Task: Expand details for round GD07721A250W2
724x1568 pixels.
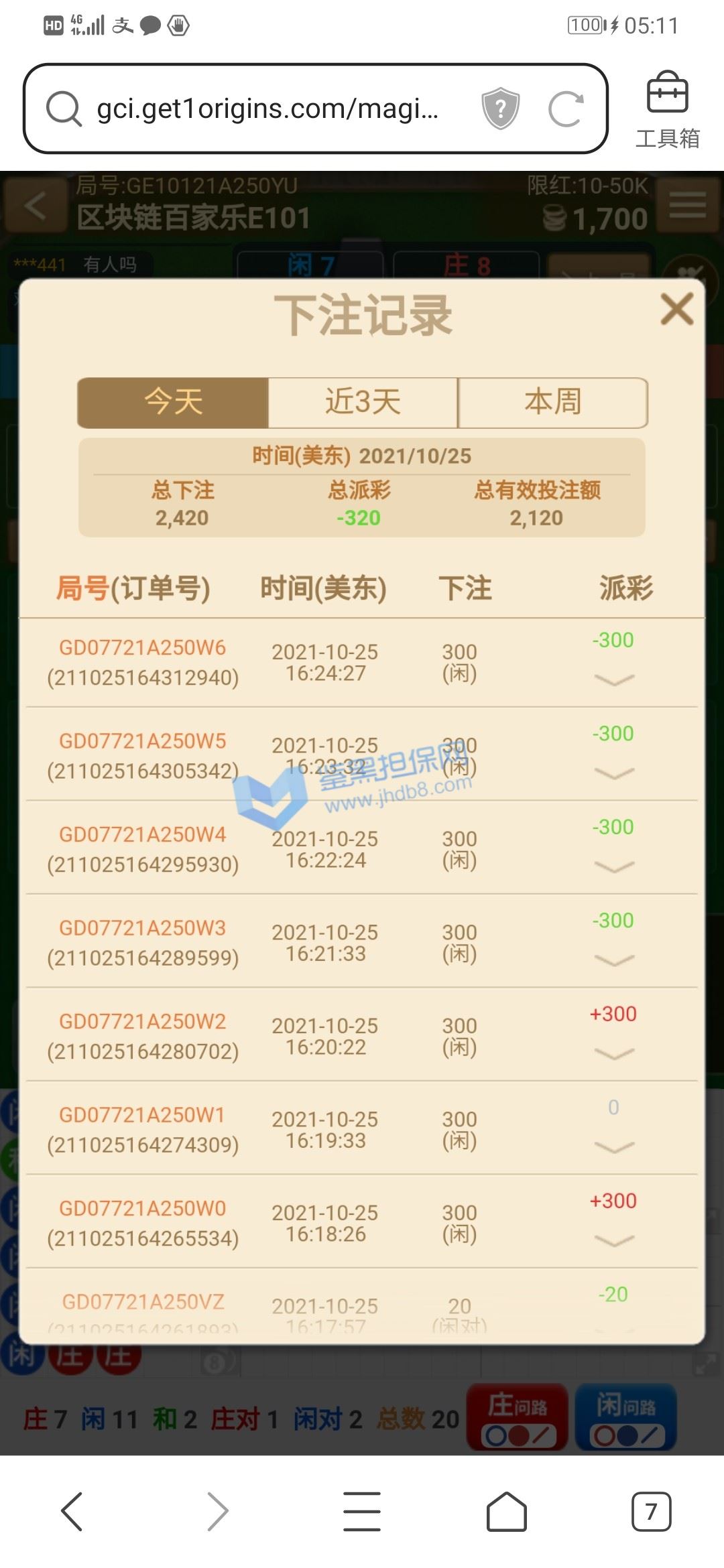Action: click(614, 1054)
